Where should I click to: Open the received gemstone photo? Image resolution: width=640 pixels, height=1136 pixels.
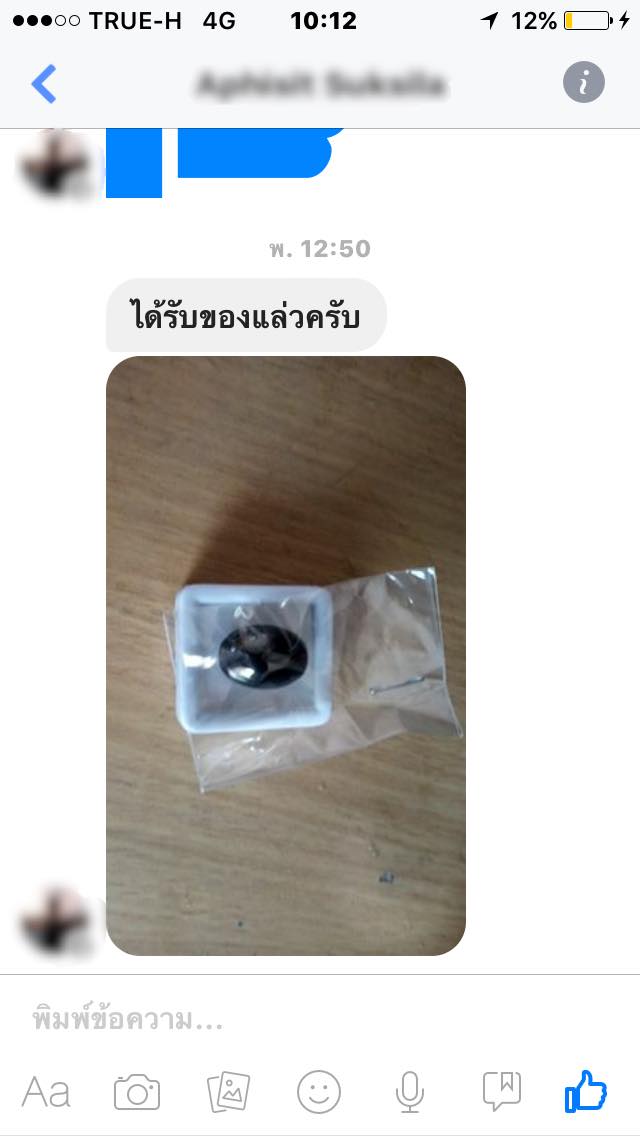pos(286,655)
